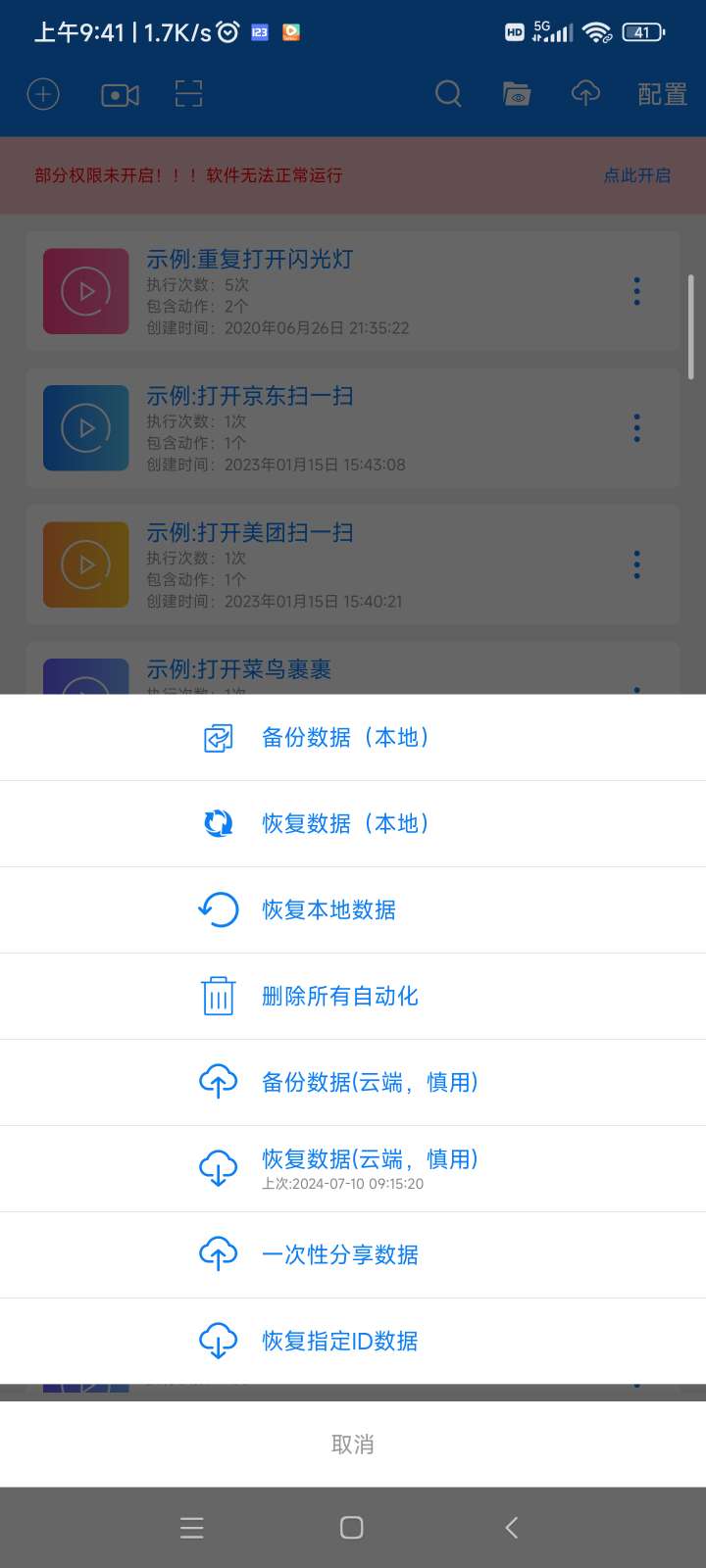Tap 恢复本地数据 option
The width and height of the screenshot is (706, 1568).
[328, 910]
